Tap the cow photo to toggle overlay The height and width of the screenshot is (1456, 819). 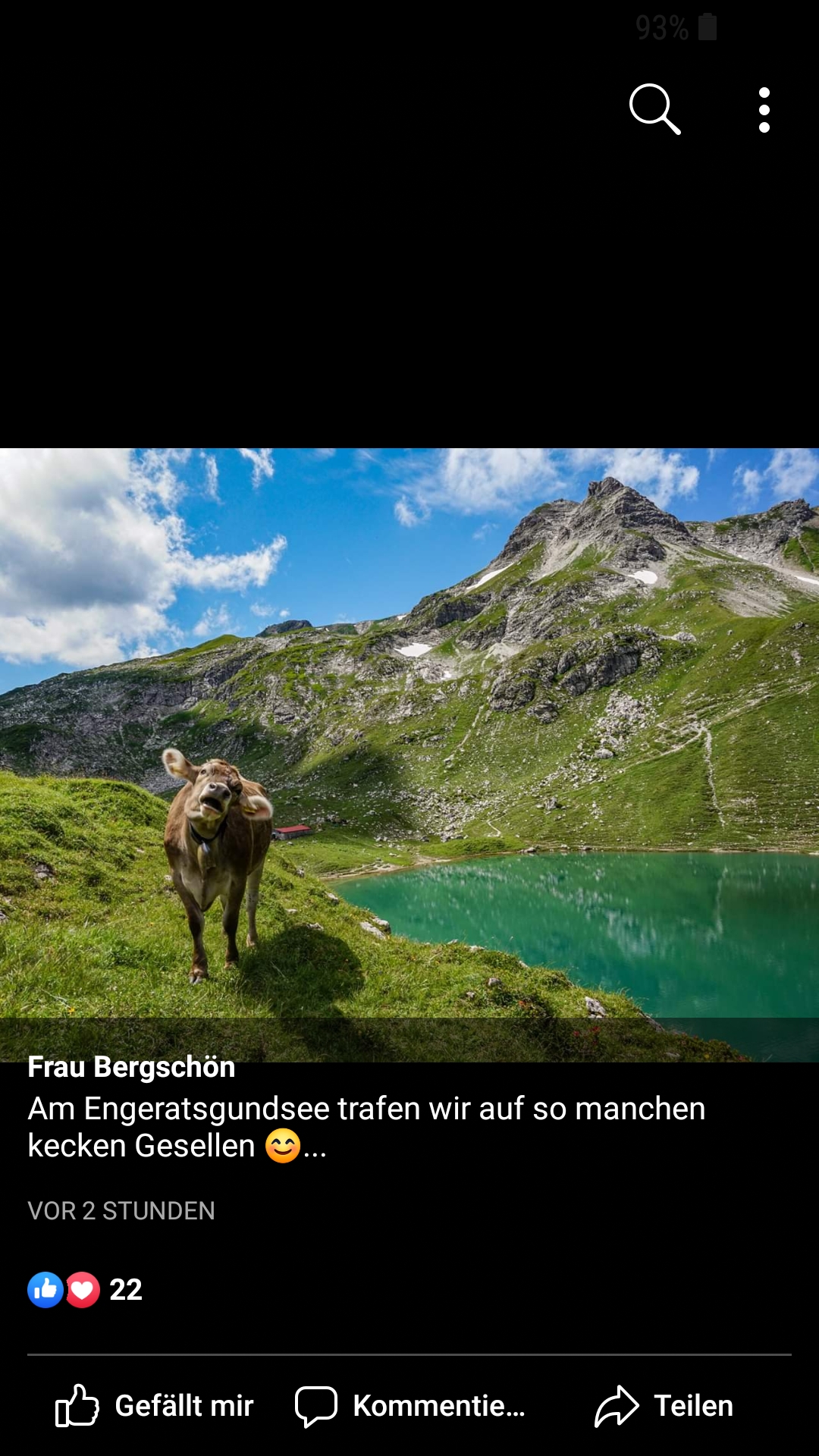click(x=409, y=751)
